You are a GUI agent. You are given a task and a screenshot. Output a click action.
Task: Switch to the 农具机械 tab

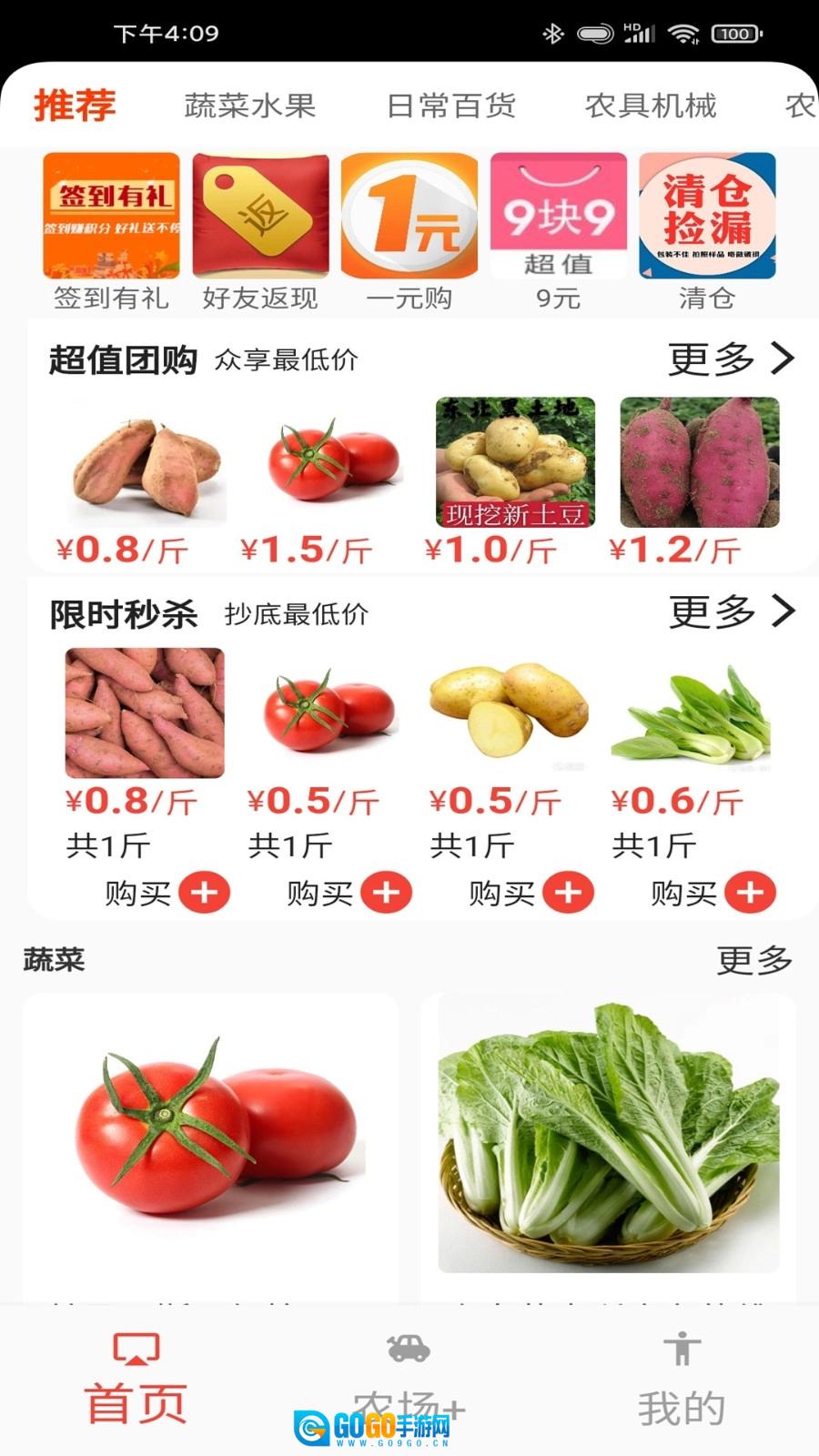650,106
